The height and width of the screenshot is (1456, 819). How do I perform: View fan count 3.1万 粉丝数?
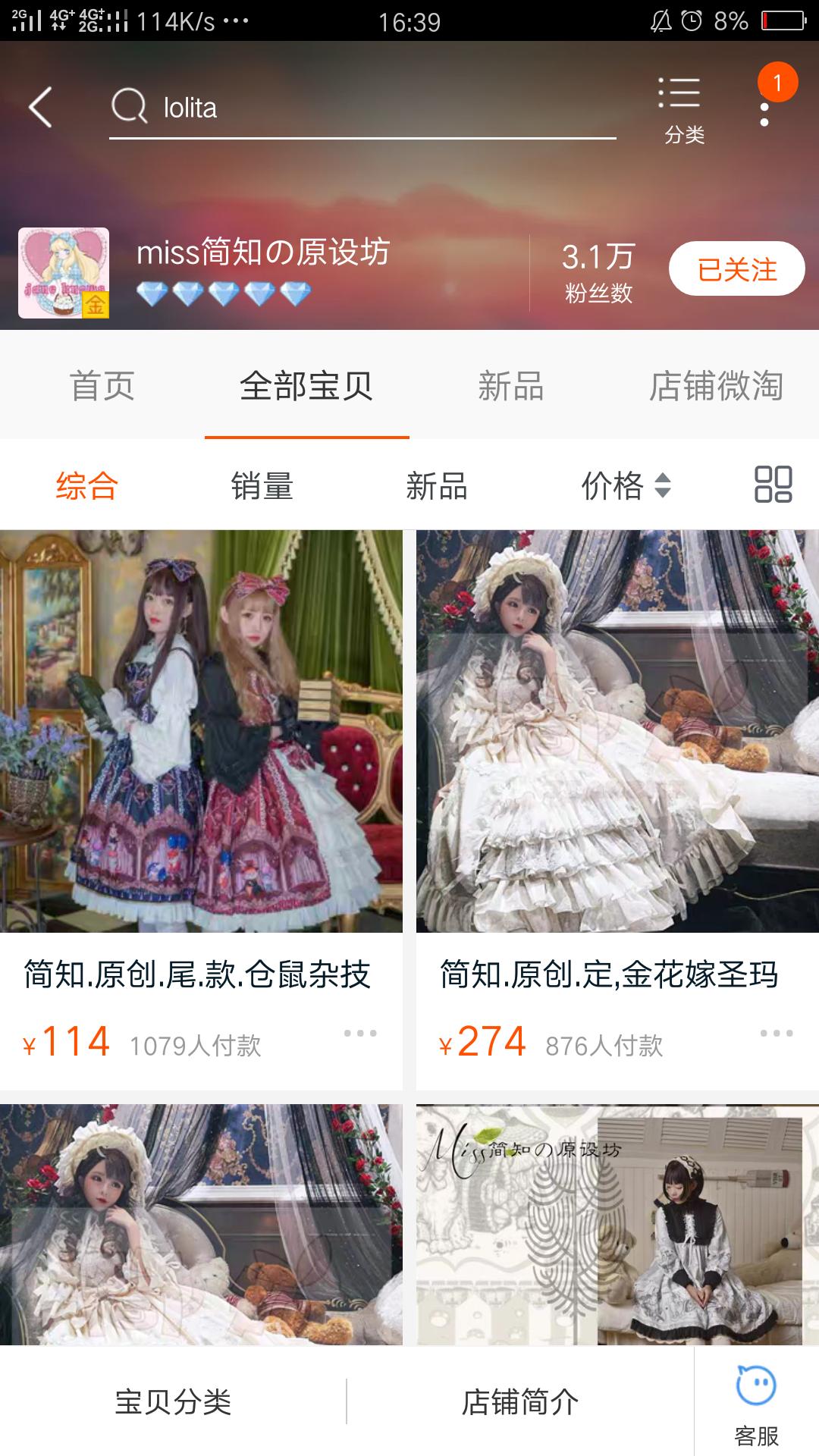tap(596, 269)
